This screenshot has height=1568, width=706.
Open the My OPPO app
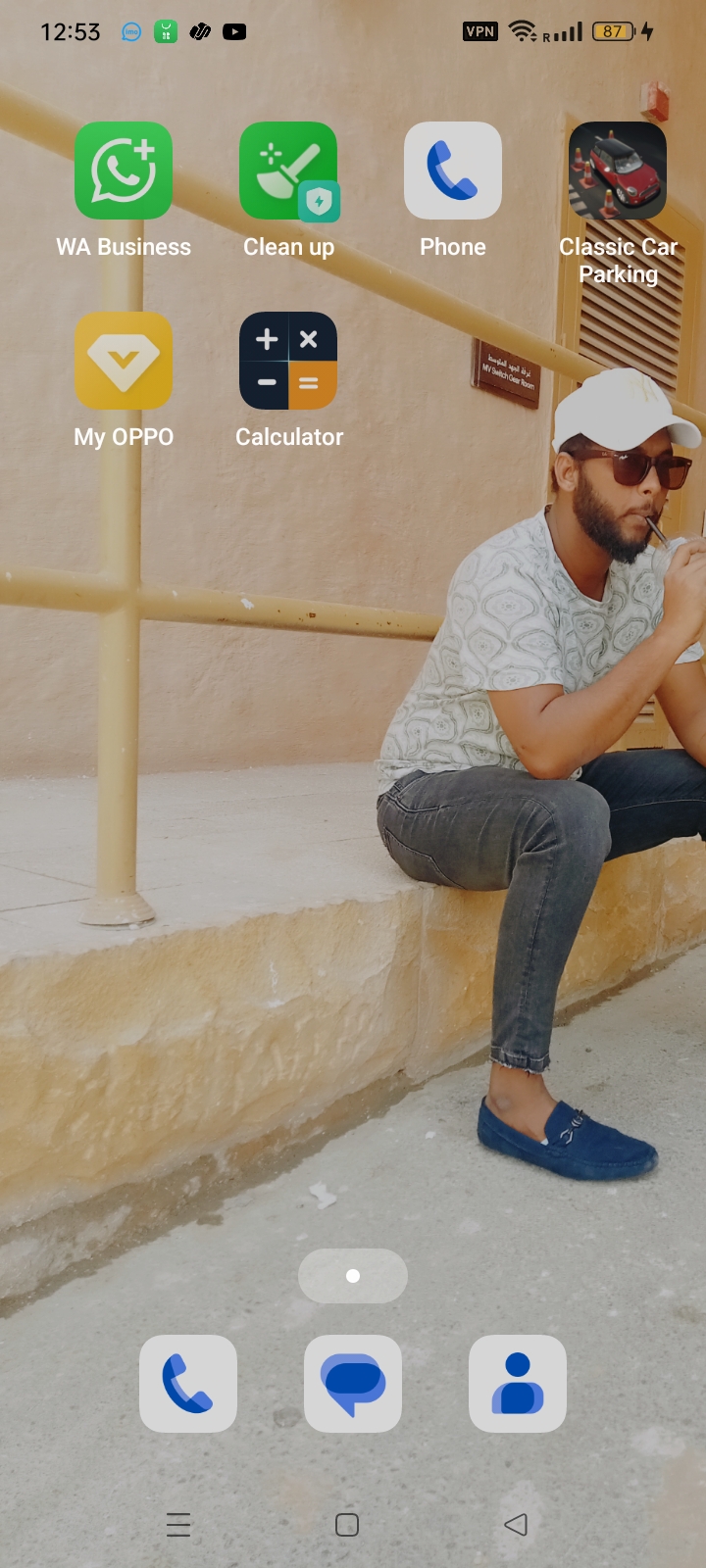click(124, 361)
